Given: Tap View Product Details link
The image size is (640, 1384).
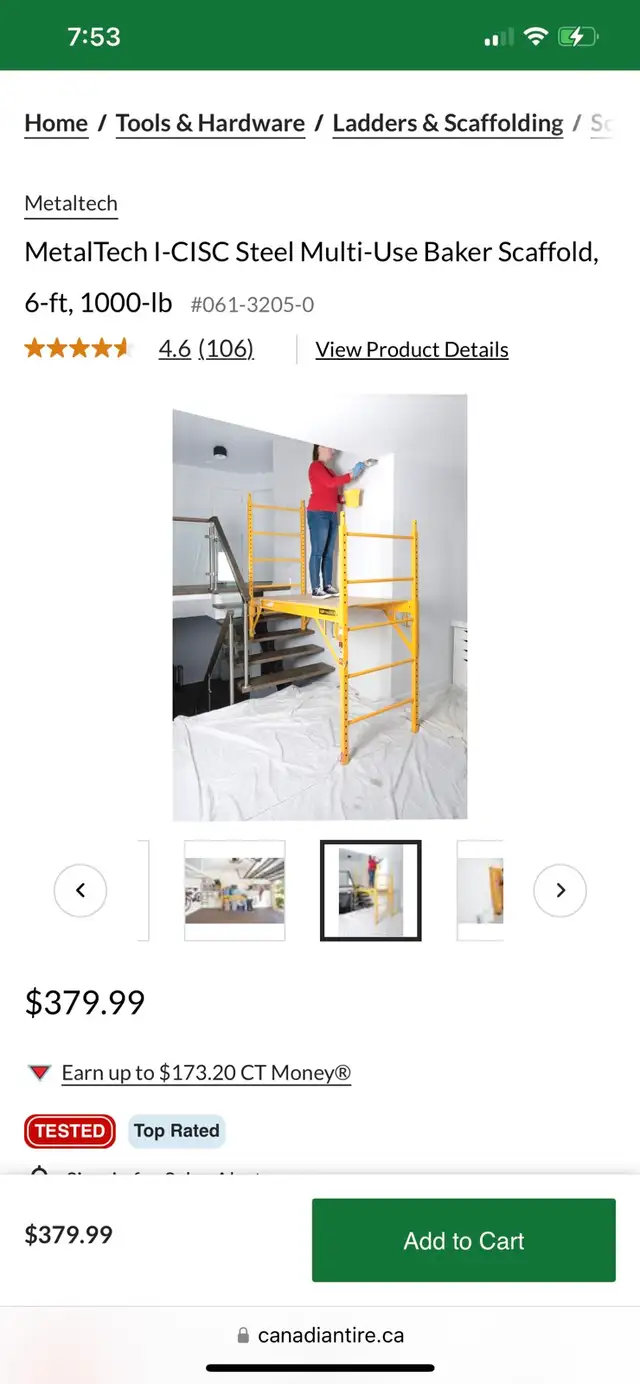Looking at the screenshot, I should tap(412, 350).
